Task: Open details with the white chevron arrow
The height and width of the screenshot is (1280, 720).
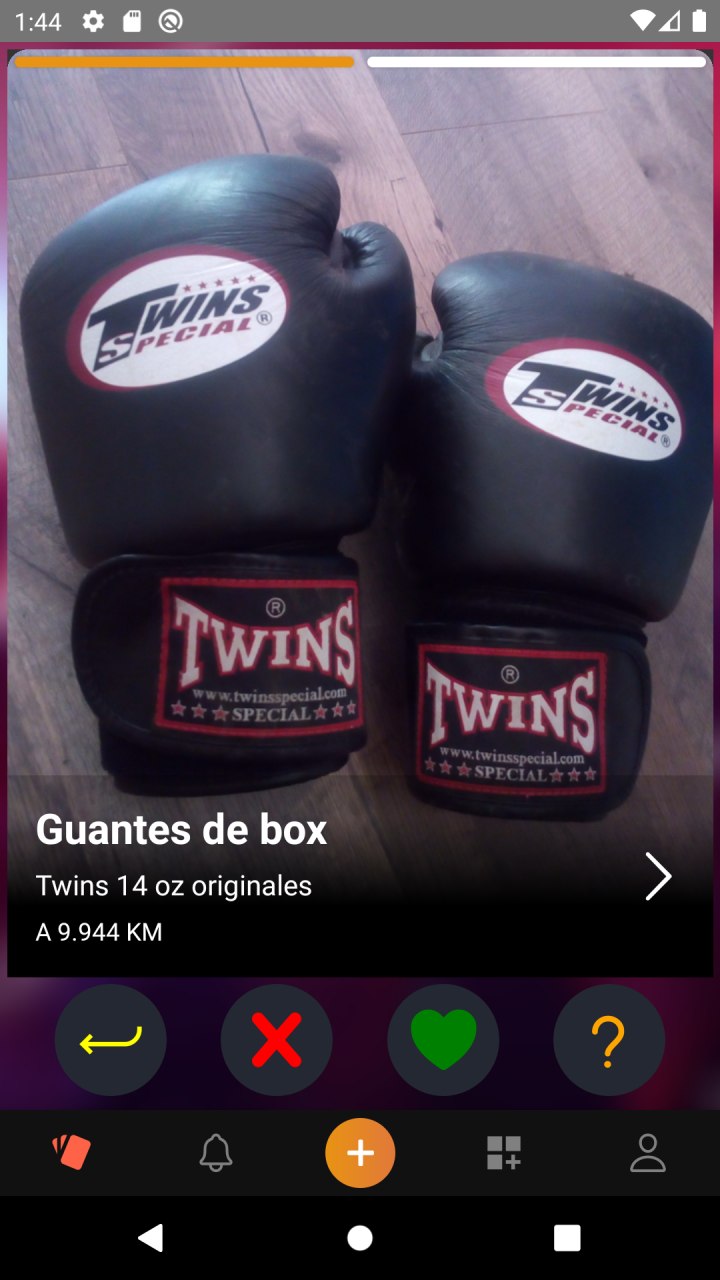Action: [x=658, y=877]
